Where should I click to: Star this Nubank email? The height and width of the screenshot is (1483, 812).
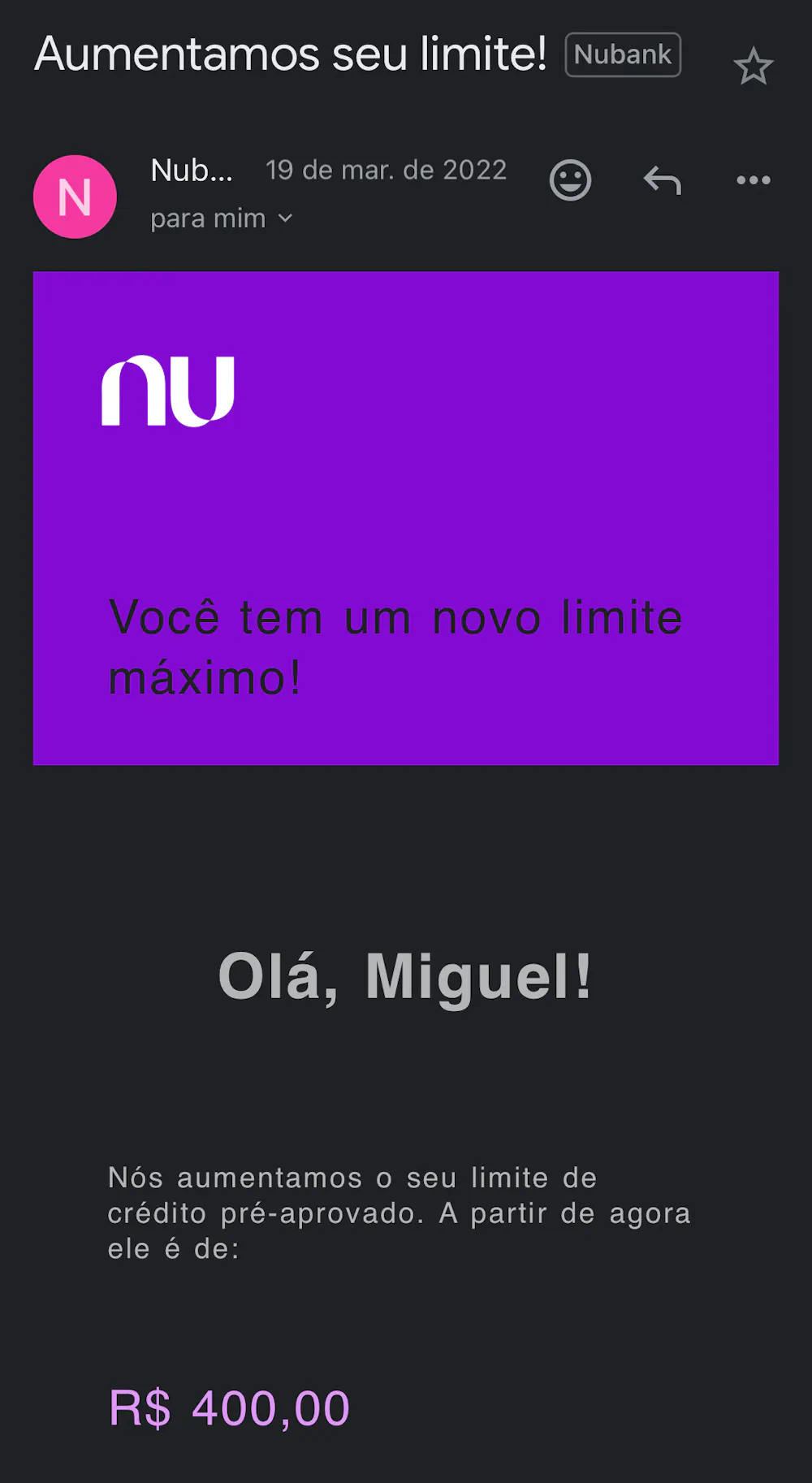753,67
